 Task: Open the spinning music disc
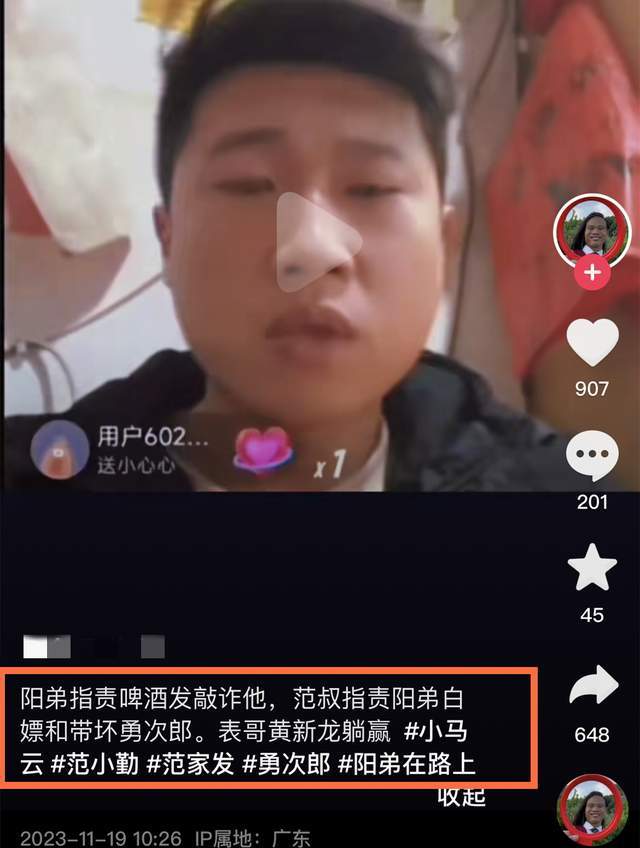(592, 809)
